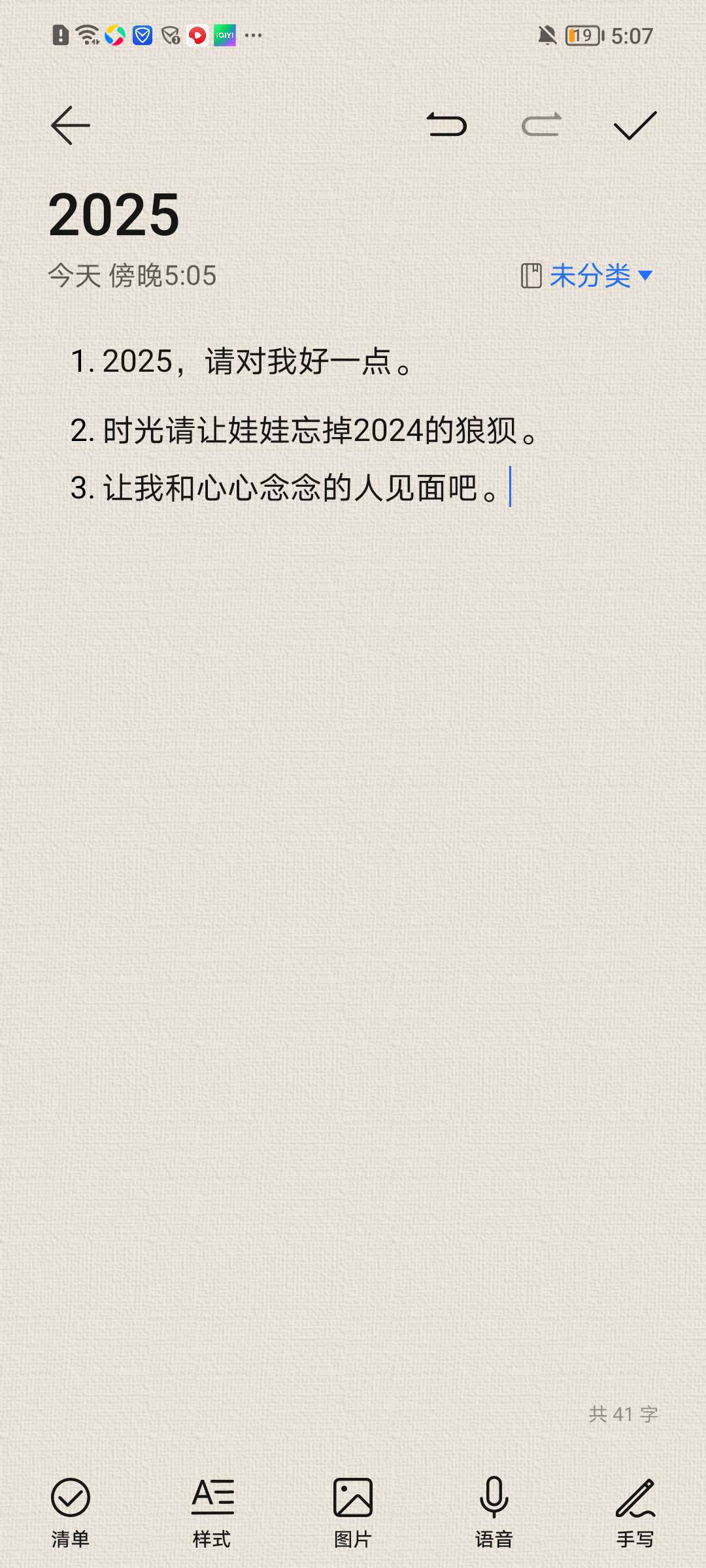Undo the last edit

coord(446,125)
